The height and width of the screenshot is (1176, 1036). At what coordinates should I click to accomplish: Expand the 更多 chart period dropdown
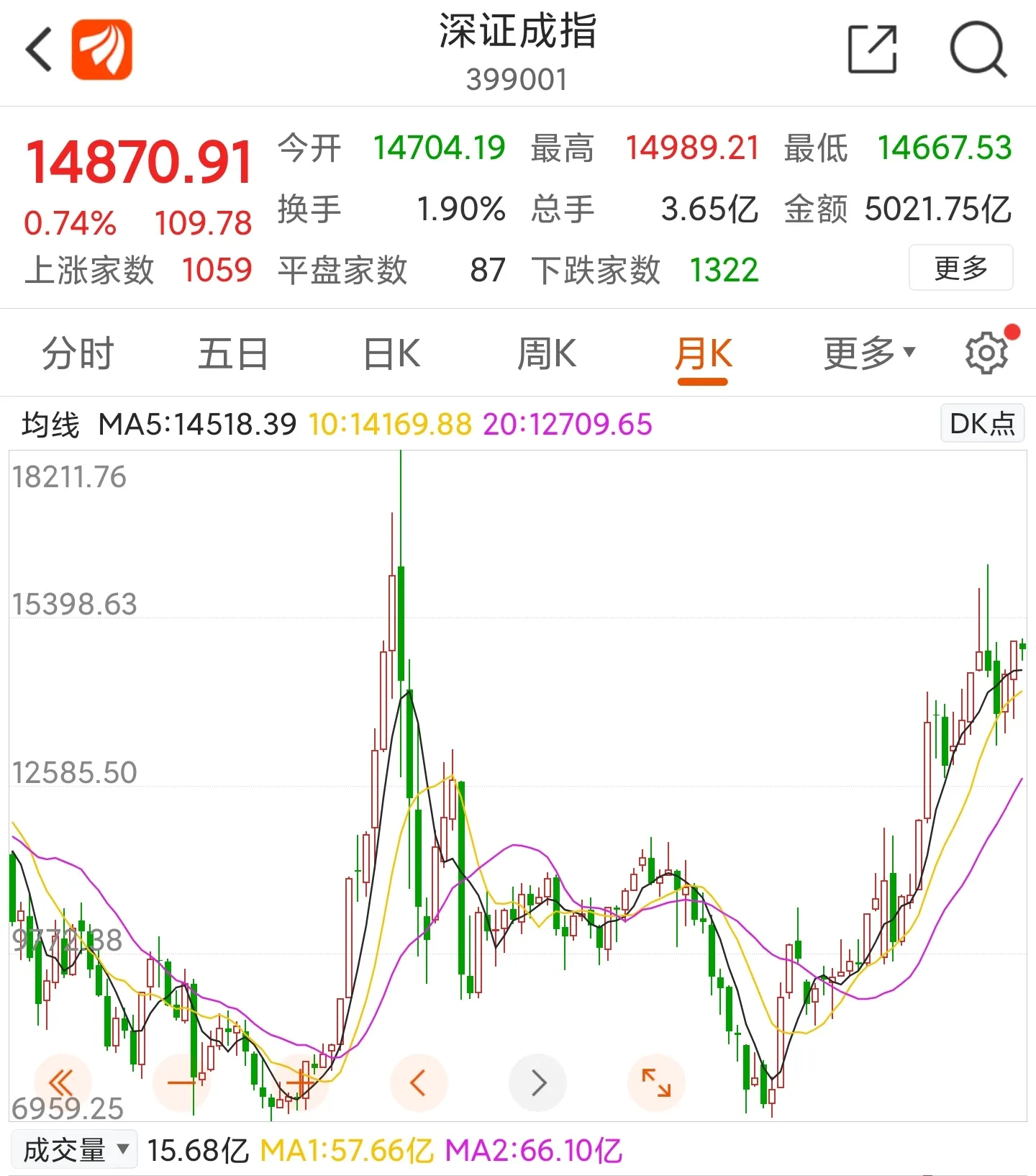pos(868,354)
